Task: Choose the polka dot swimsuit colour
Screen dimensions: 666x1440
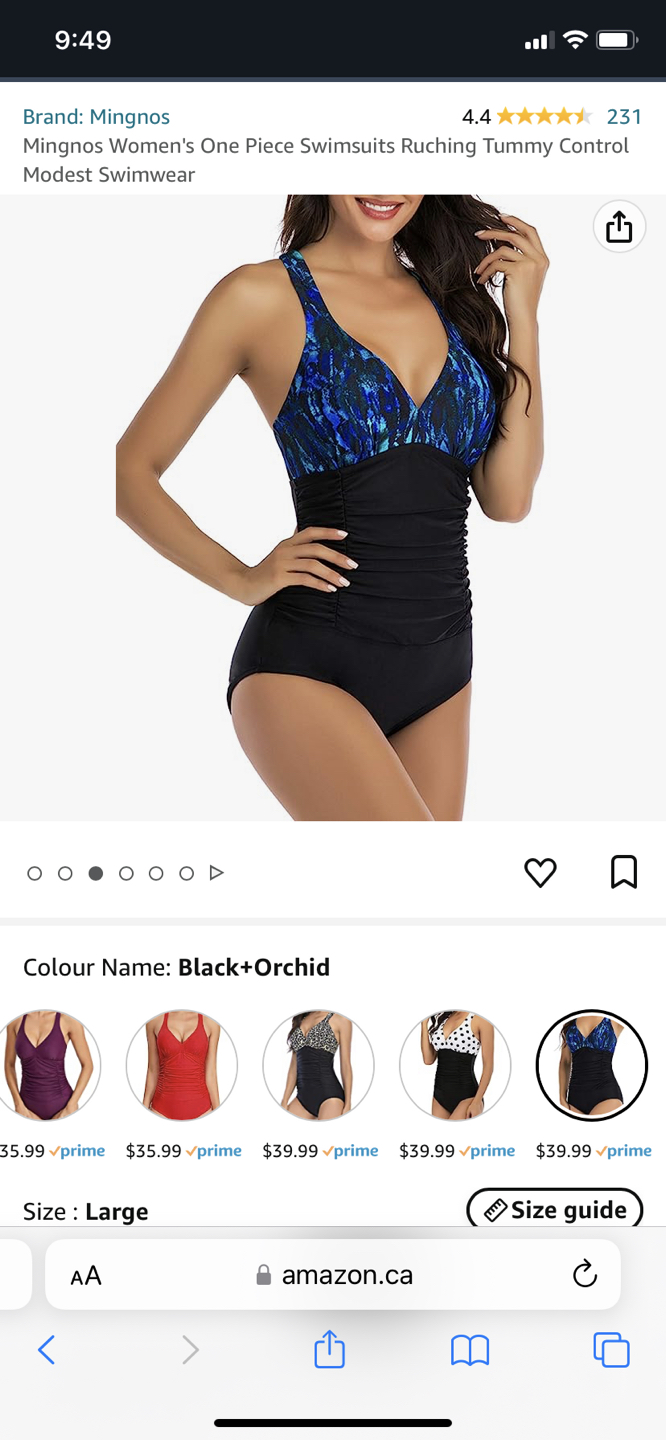Action: (455, 1065)
